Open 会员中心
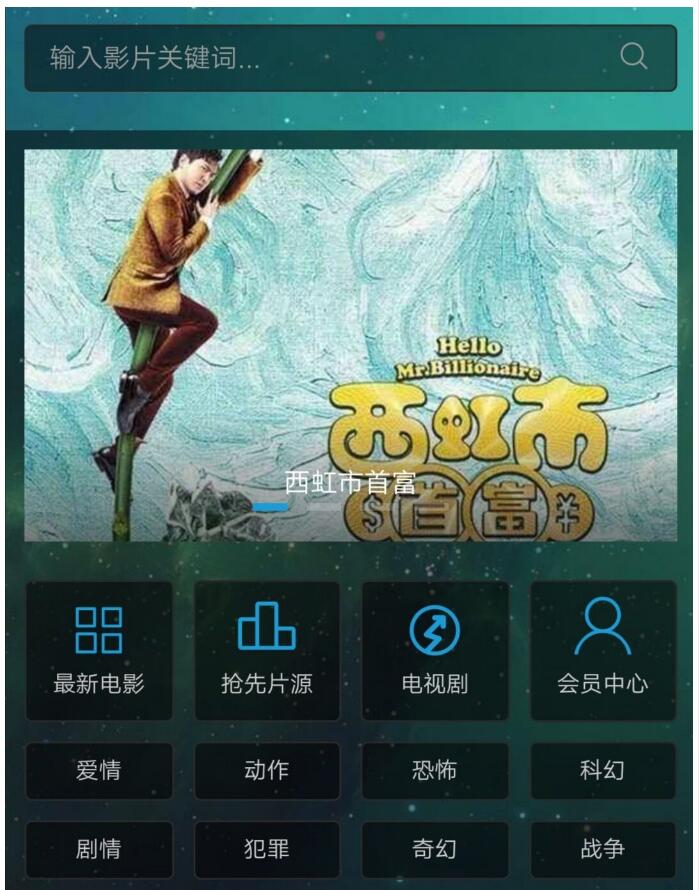The image size is (699, 890). (x=602, y=650)
